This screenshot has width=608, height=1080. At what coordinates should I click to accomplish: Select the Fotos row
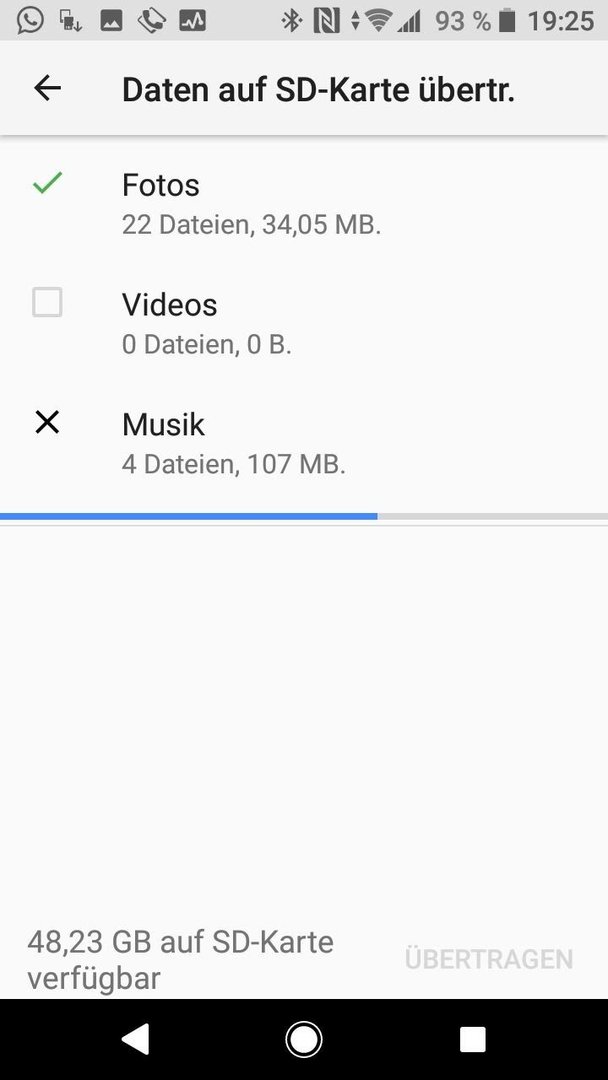click(x=304, y=203)
